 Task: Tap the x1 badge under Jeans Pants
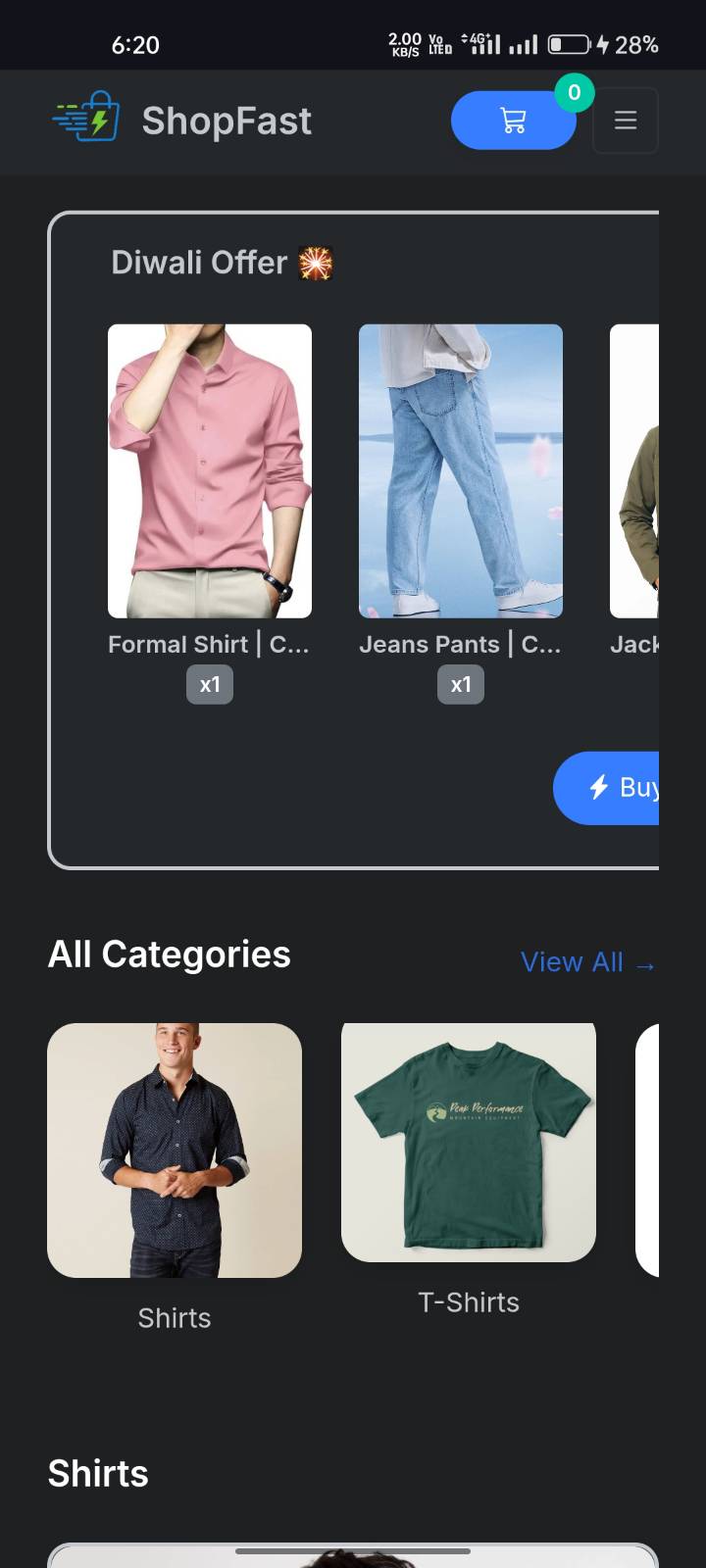click(x=461, y=684)
